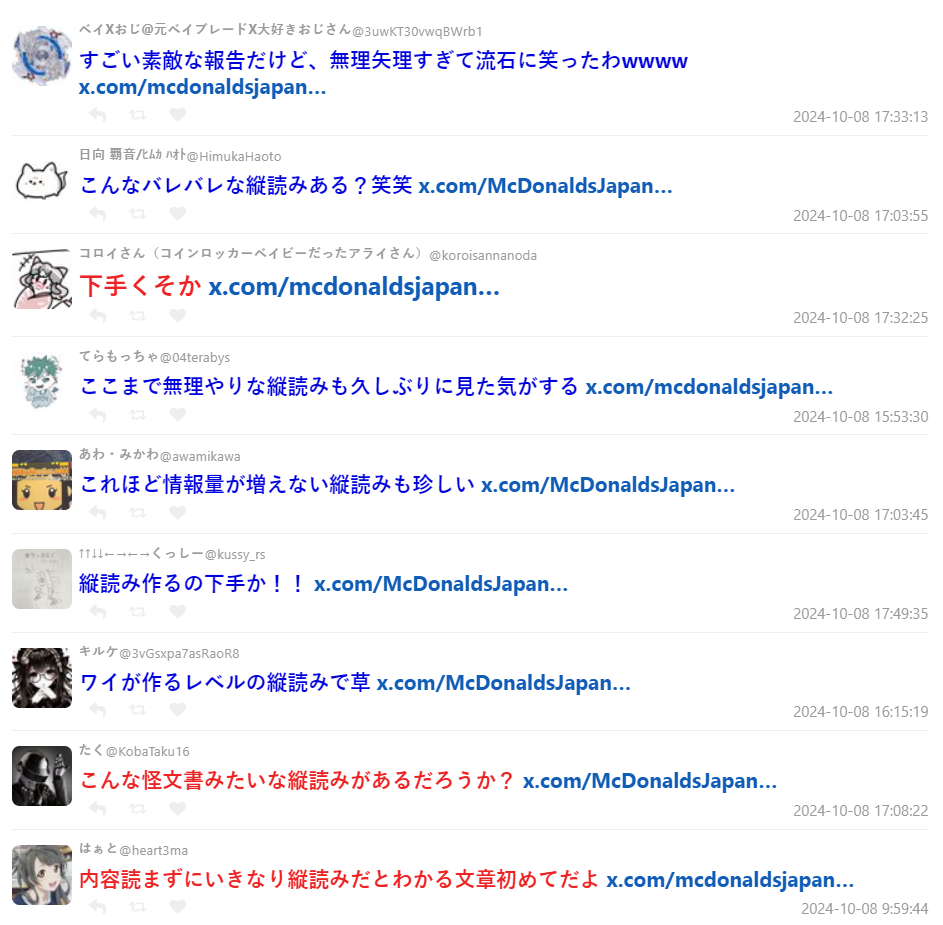Reply to the tweet by @3vGsxpa7asRaoR8
The height and width of the screenshot is (925, 943).
pyautogui.click(x=98, y=709)
